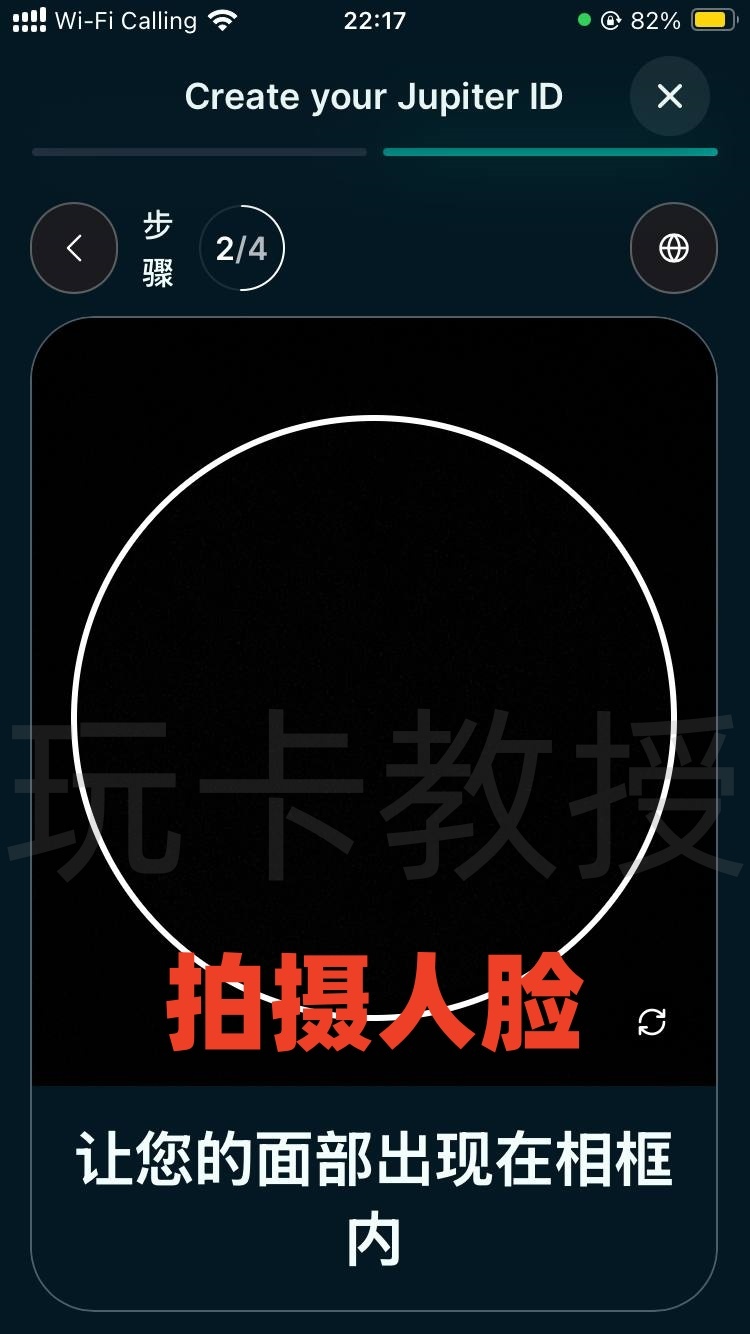This screenshot has width=750, height=1334.
Task: Select the back chevron arrow
Action: point(74,248)
